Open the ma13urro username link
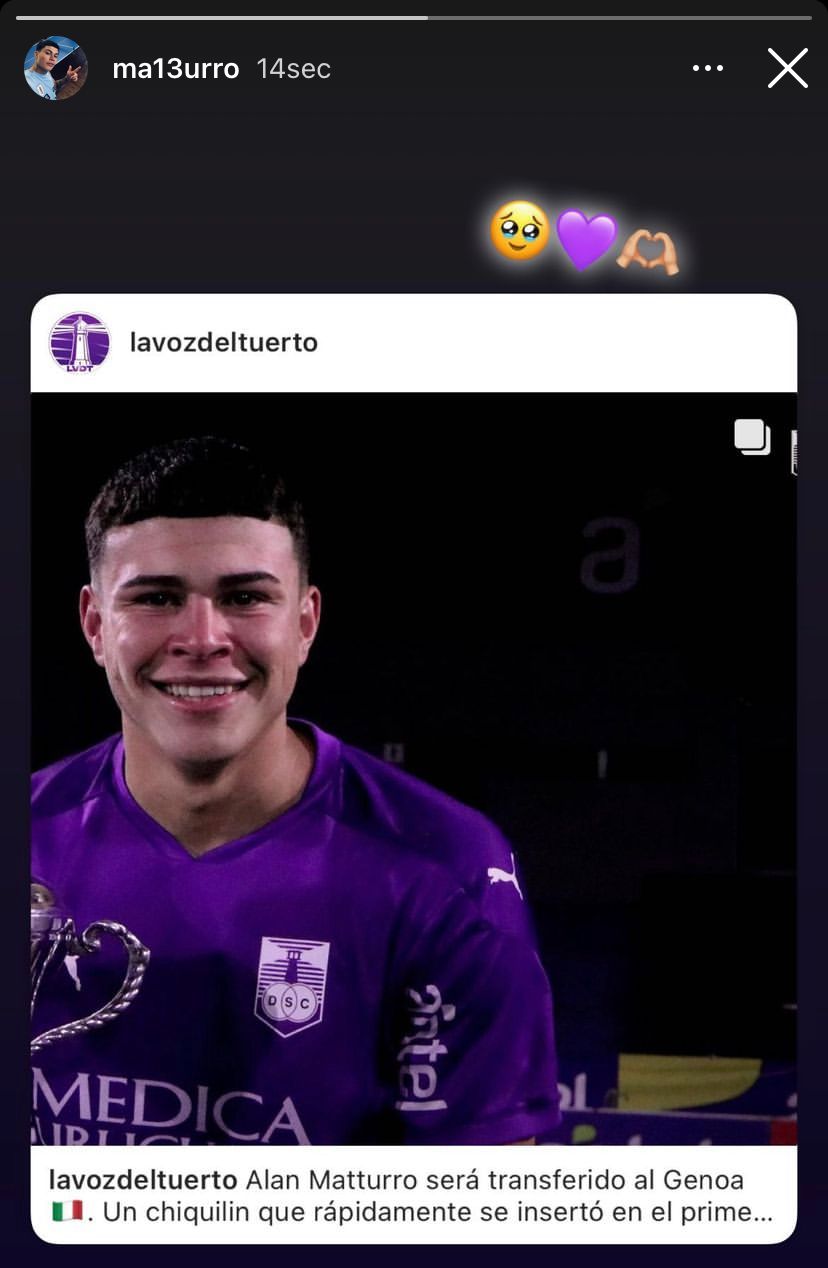 (x=175, y=69)
